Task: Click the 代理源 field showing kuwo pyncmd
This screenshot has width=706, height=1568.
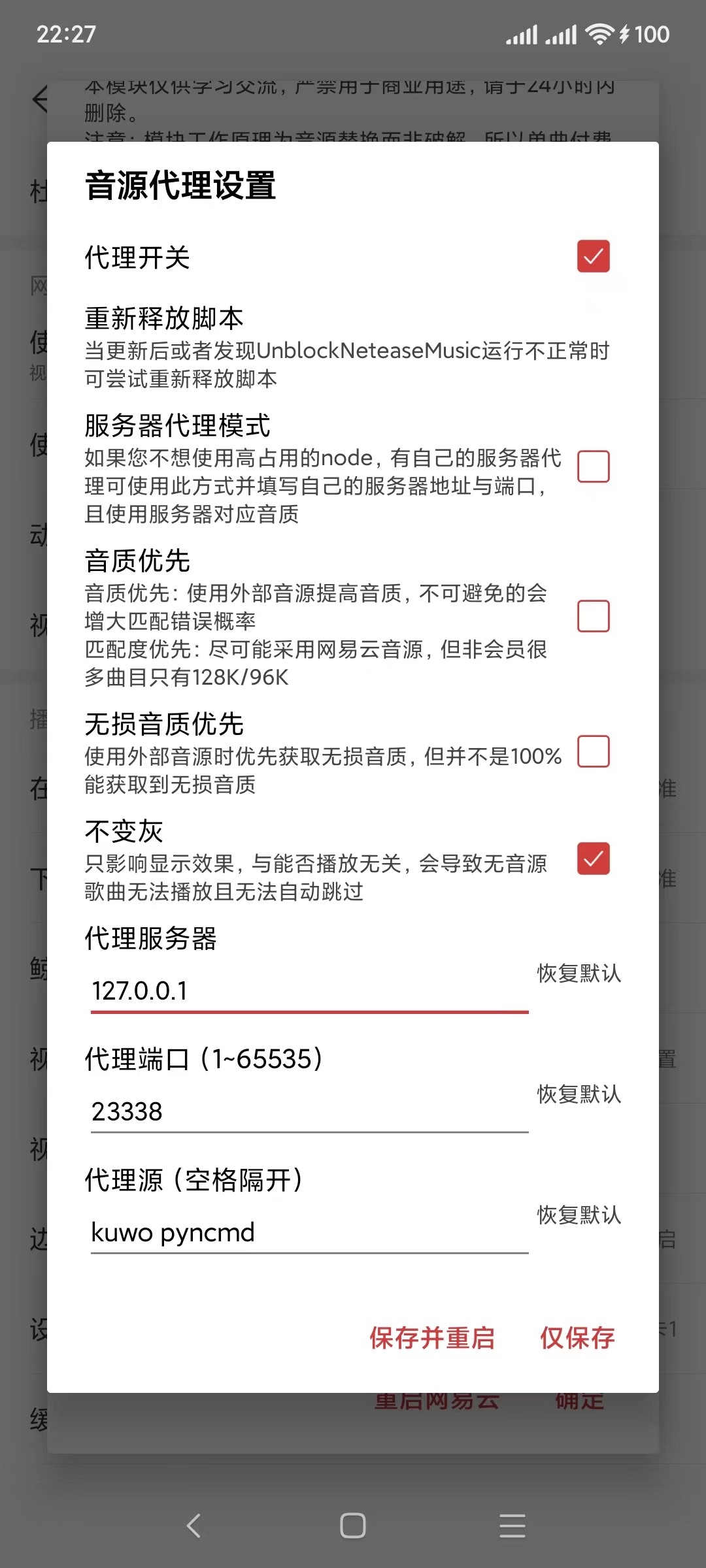Action: [307, 1233]
